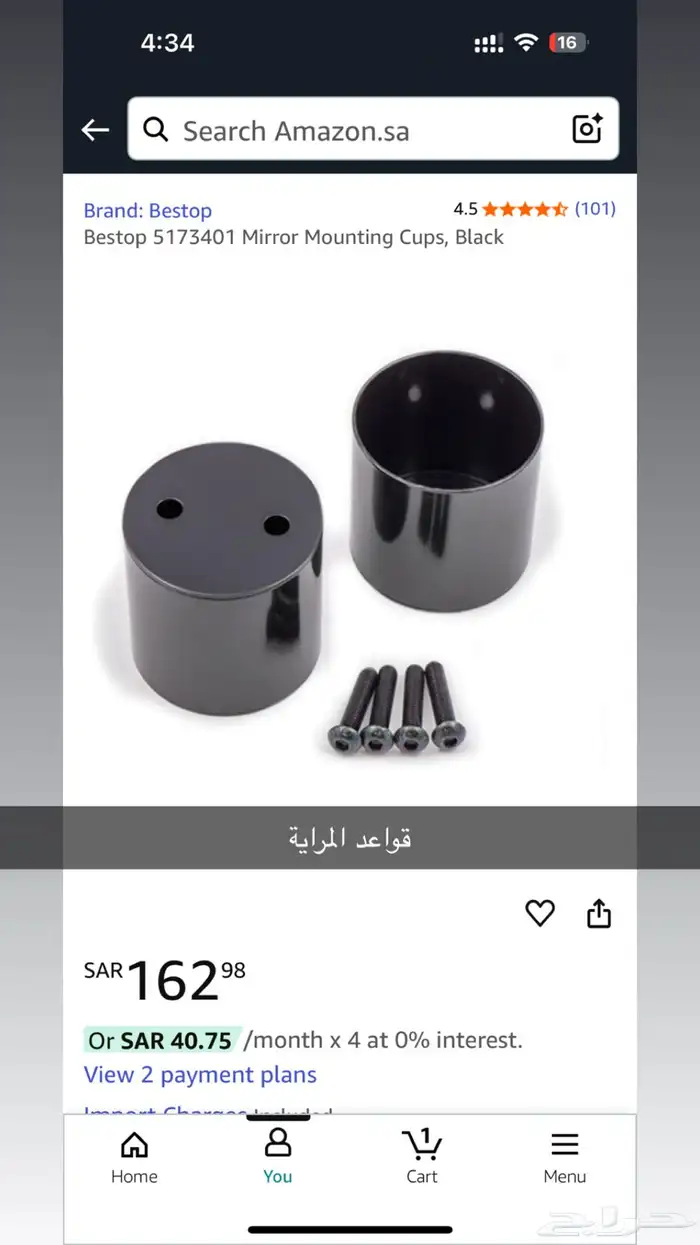Switch to the You tab
This screenshot has height=1245, width=700.
[x=278, y=1158]
